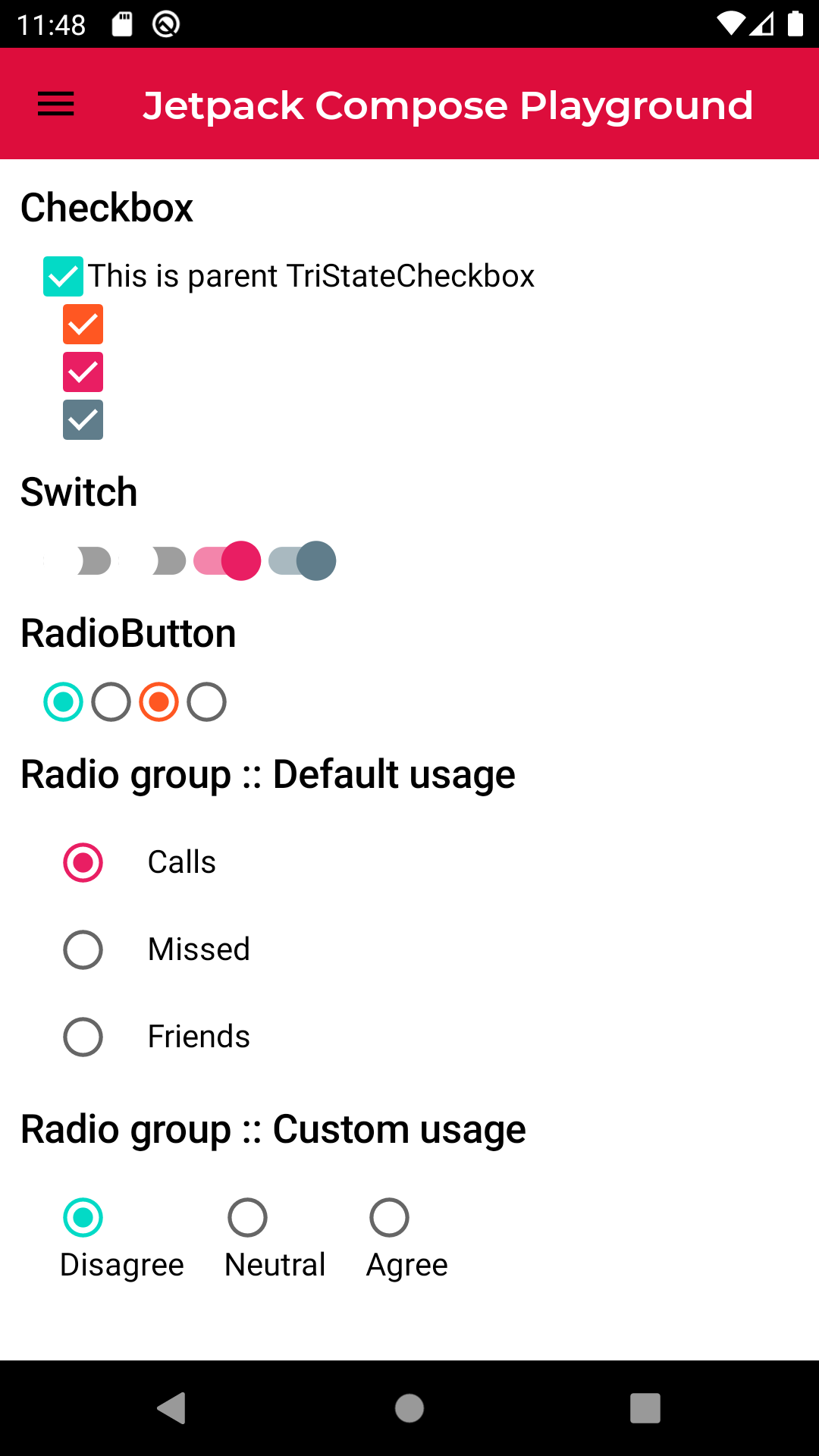Uncheck the orange child checkbox
Viewport: 819px width, 1456px height.
[x=83, y=325]
